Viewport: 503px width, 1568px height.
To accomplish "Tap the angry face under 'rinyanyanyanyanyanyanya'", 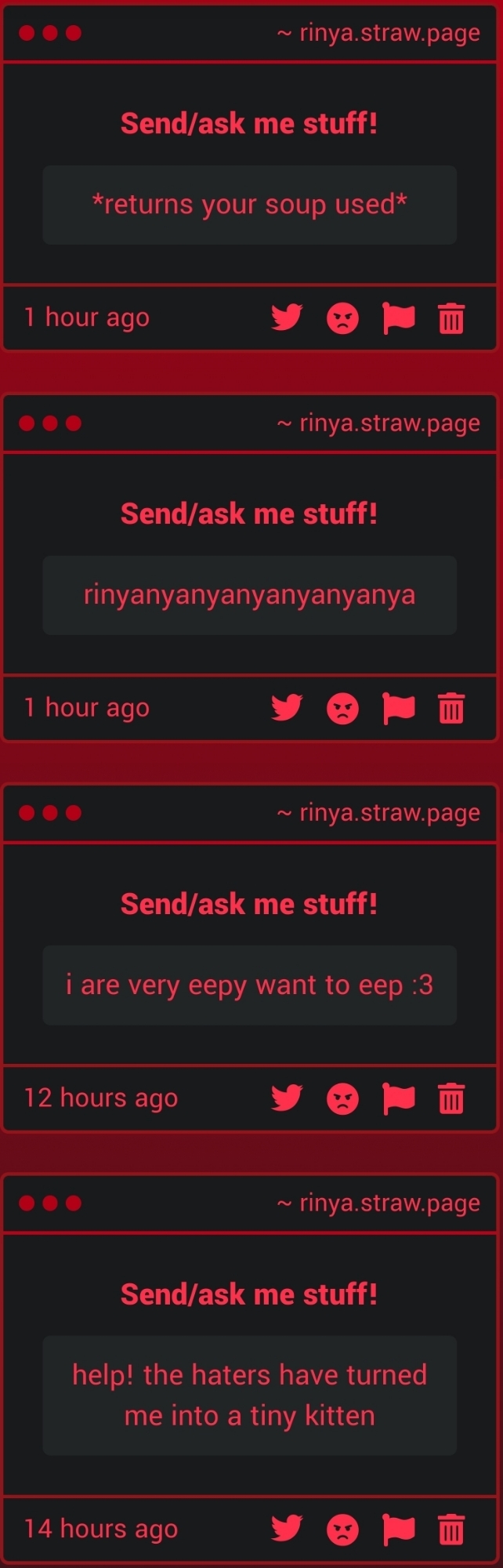I will click(x=342, y=709).
